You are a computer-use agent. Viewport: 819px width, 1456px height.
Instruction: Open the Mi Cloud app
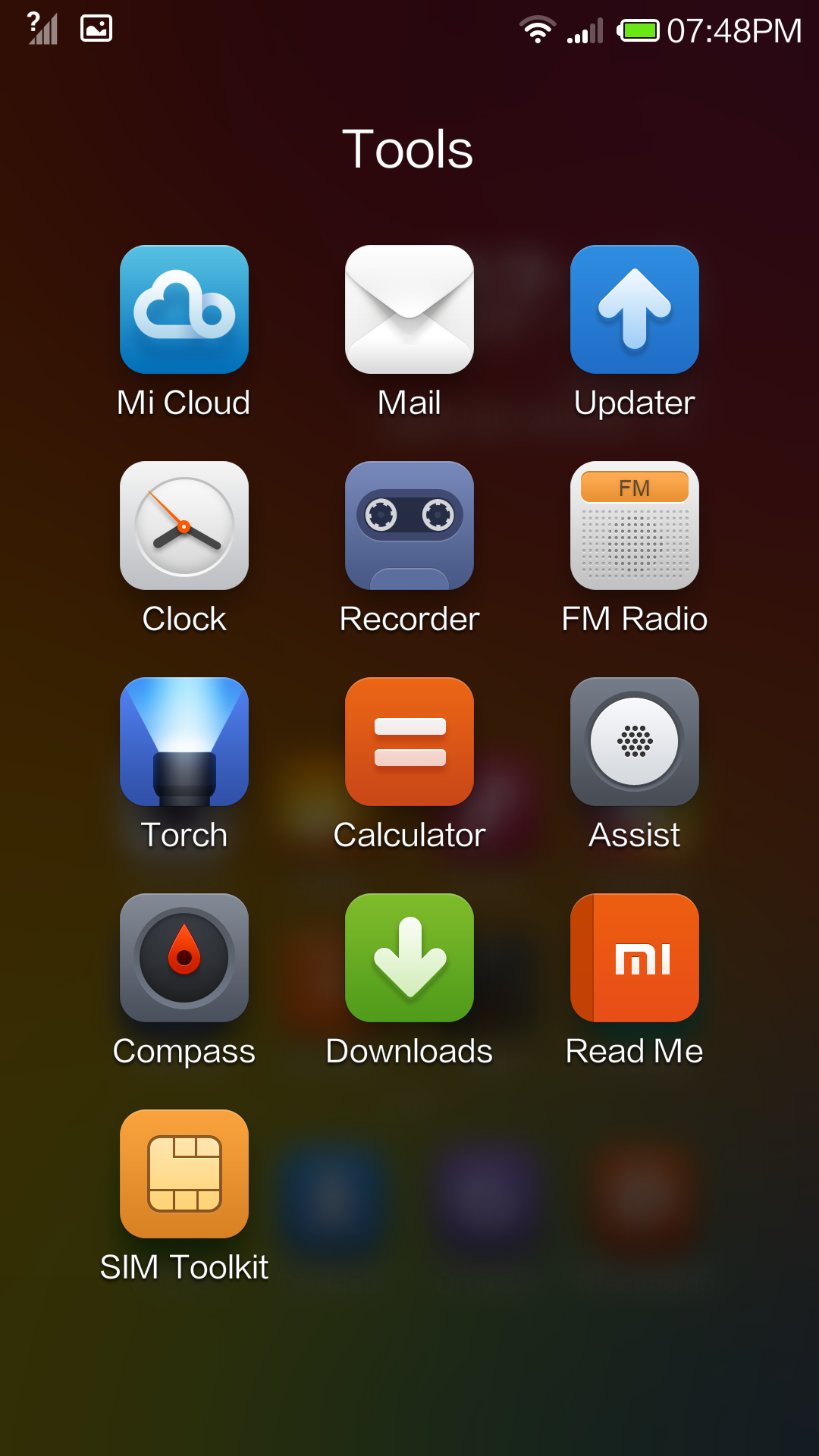[x=184, y=309]
